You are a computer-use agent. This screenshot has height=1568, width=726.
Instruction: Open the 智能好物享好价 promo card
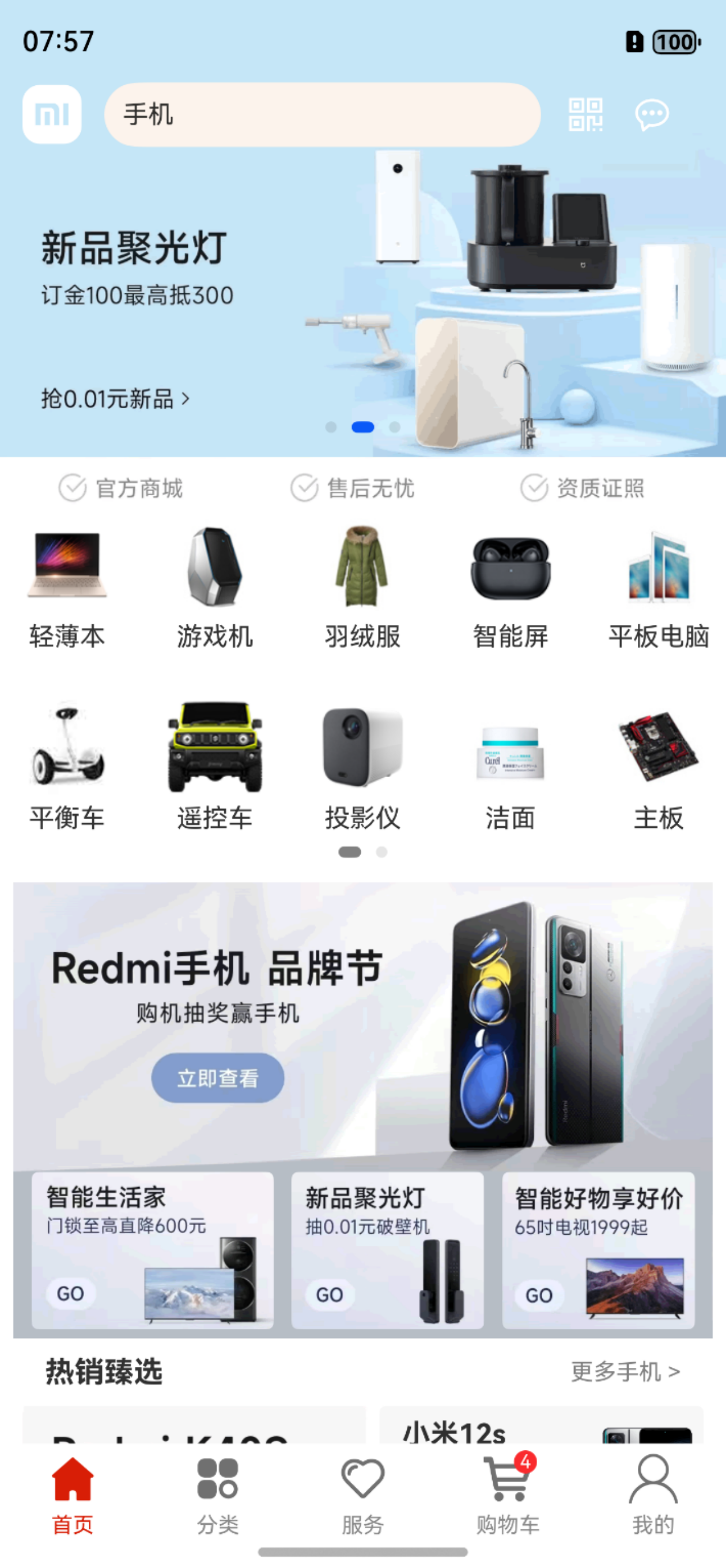point(598,1250)
